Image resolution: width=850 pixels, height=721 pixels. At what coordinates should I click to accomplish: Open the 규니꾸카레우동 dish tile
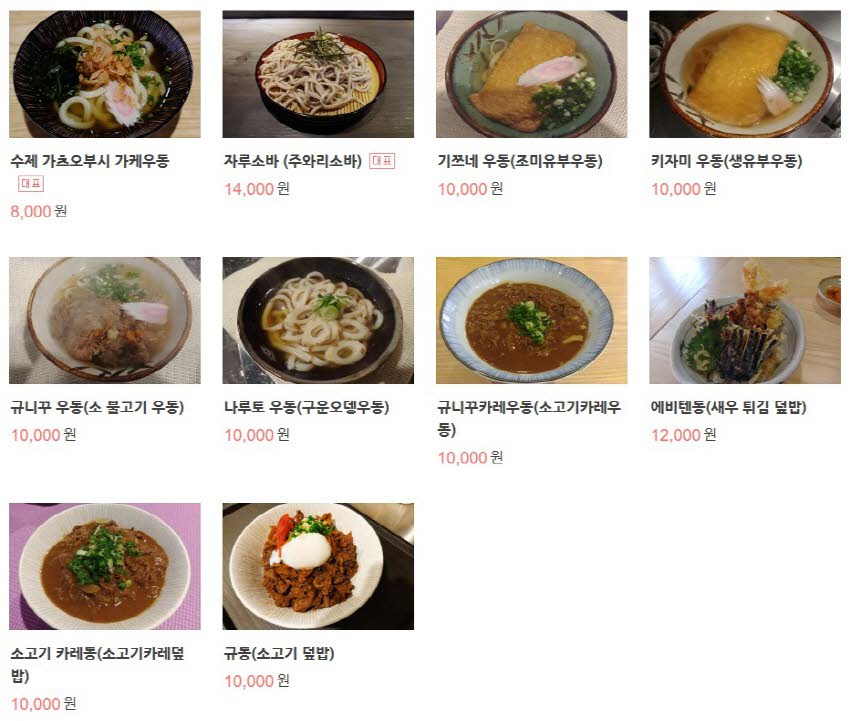click(532, 321)
